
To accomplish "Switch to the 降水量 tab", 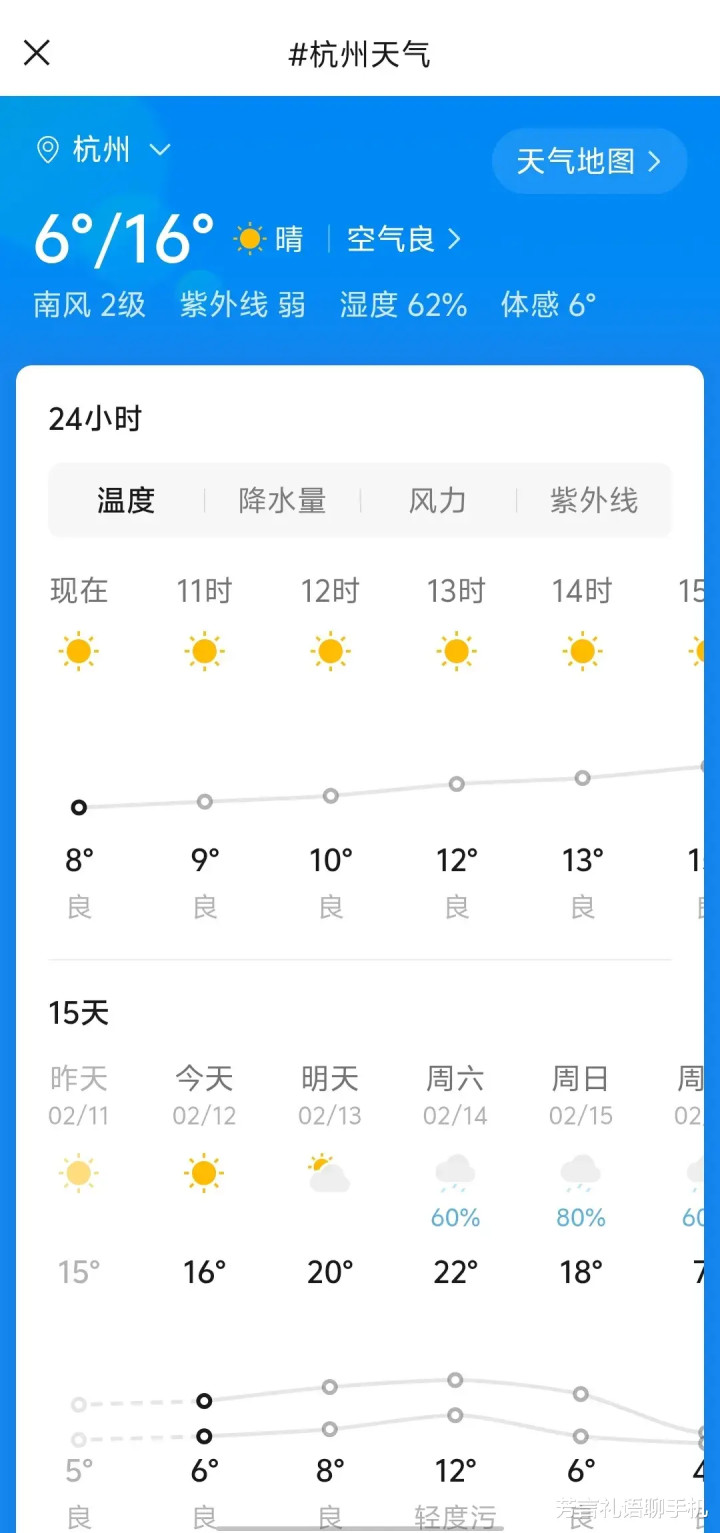I will (282, 500).
